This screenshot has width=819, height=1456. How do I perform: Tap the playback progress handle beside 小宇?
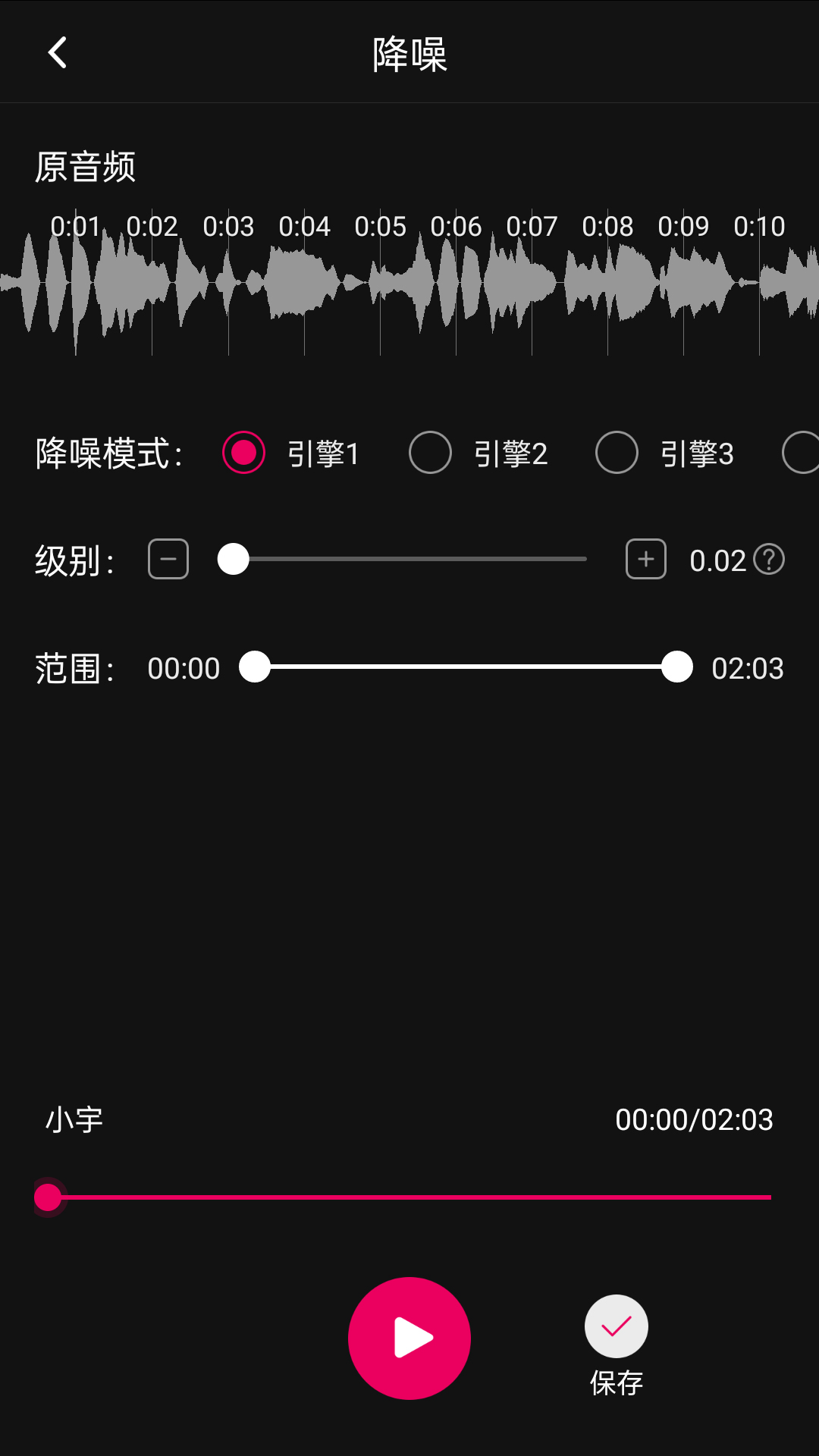coord(49,1197)
